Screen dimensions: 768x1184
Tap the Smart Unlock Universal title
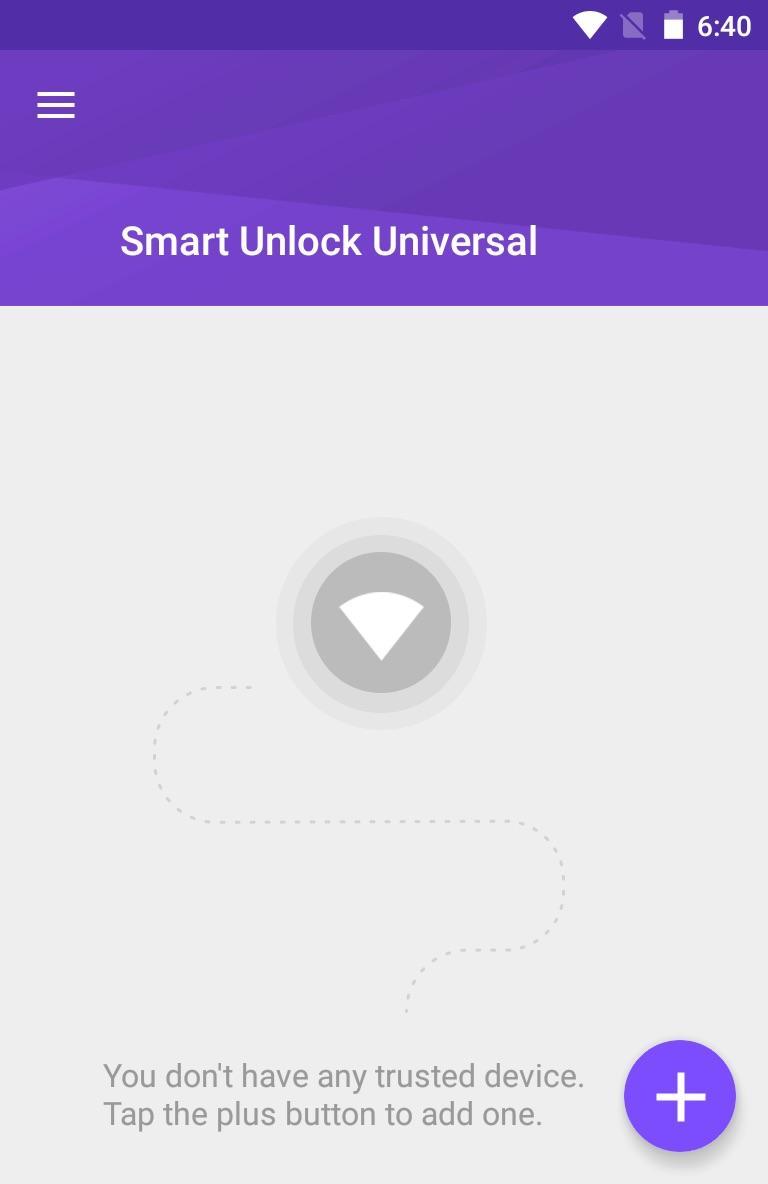[328, 240]
